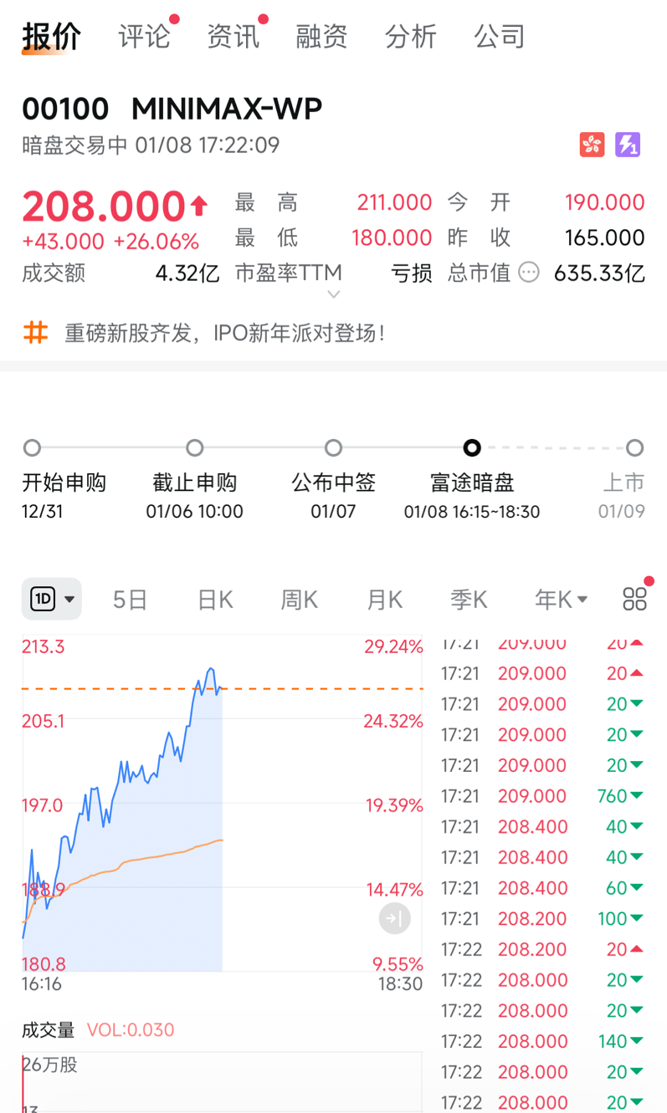Go to the 融资 tab
The height and width of the screenshot is (1113, 667).
pyautogui.click(x=322, y=37)
